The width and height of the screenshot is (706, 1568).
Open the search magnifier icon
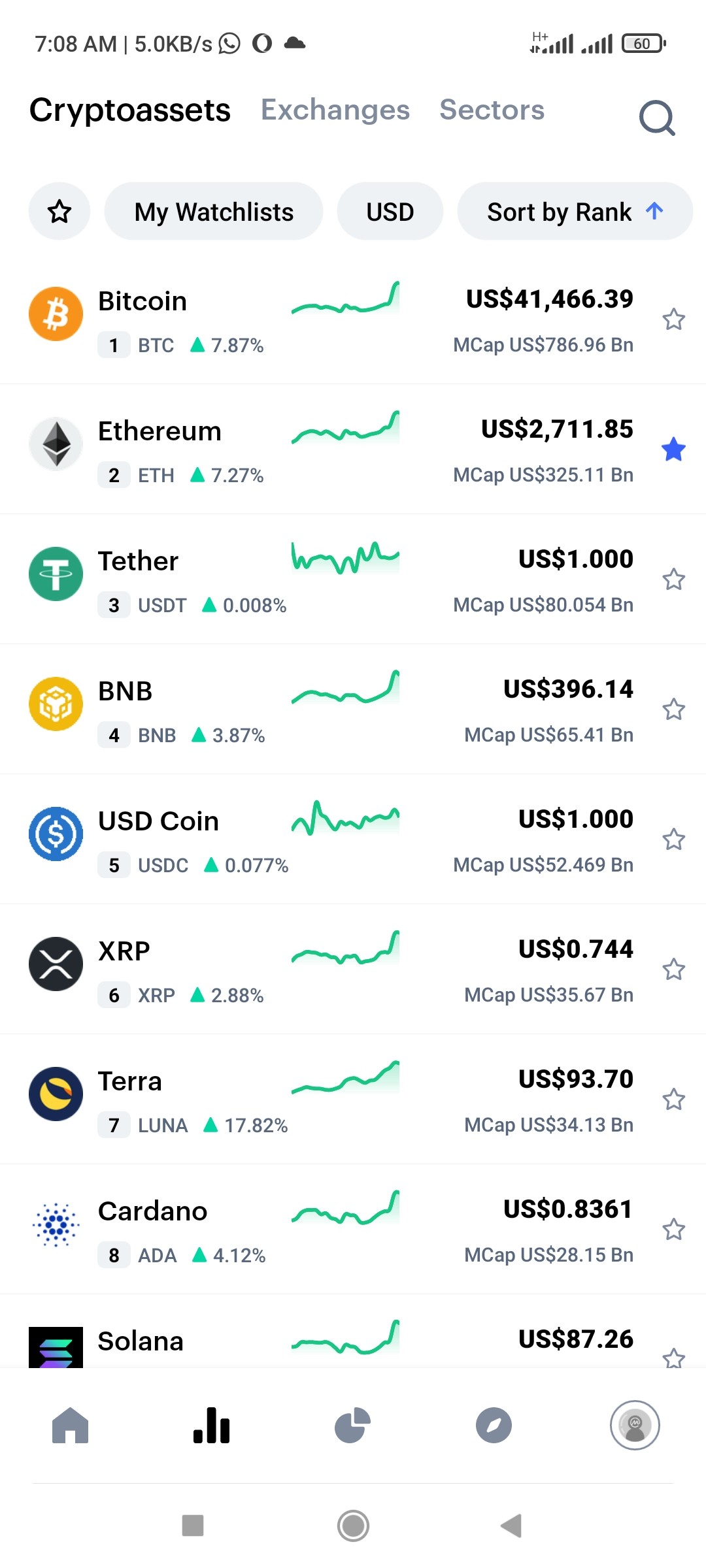656,118
